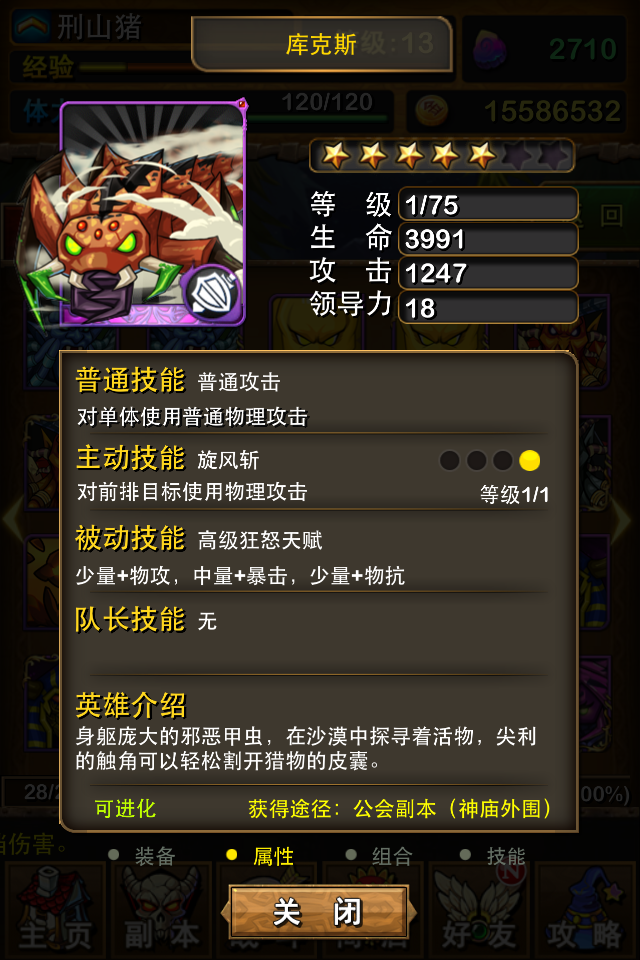Close the hero detail dialog
640x960 pixels.
pyautogui.click(x=318, y=912)
